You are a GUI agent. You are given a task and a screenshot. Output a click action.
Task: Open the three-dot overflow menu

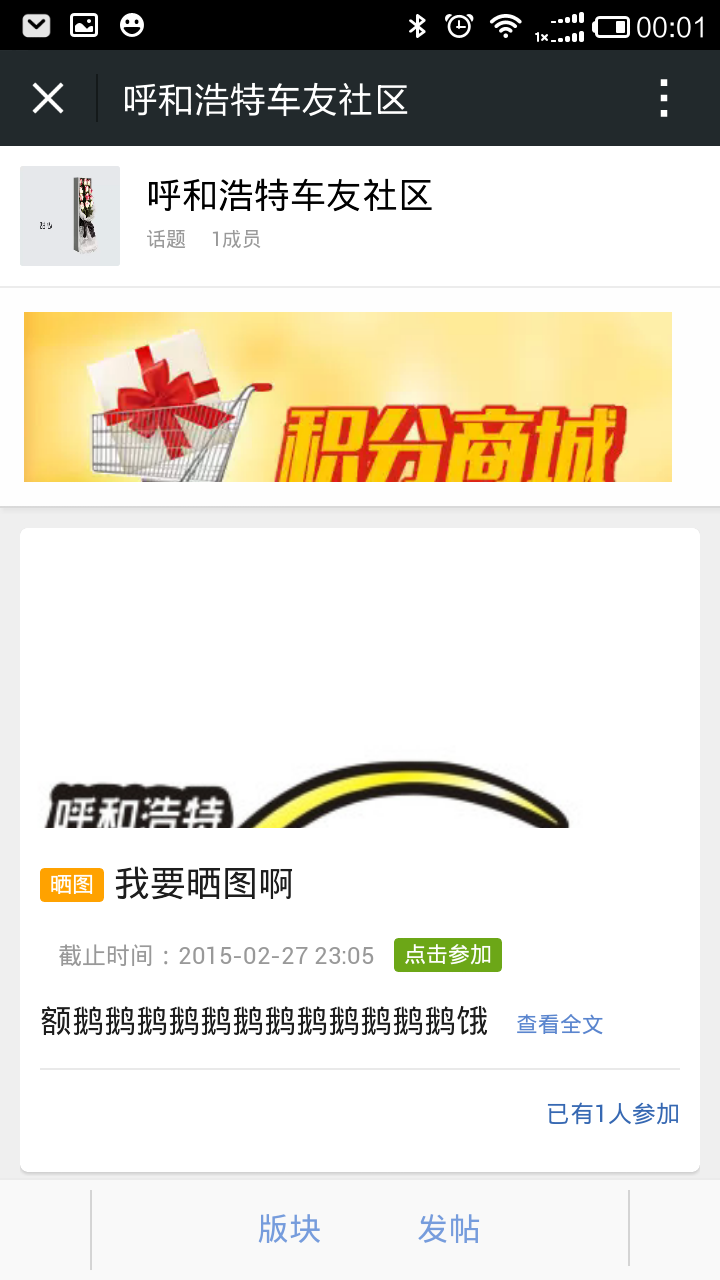point(663,98)
